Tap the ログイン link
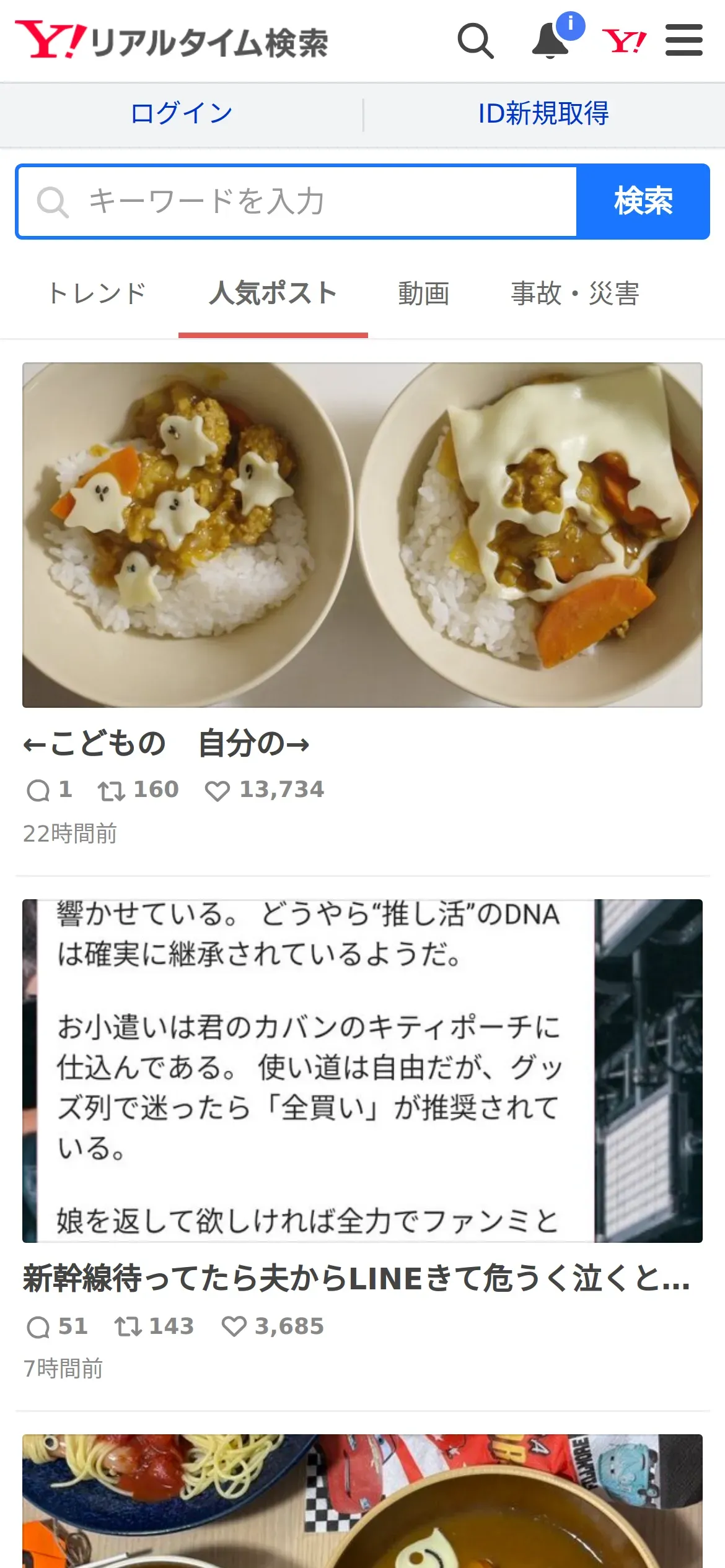The width and height of the screenshot is (725, 1568). coord(182,114)
